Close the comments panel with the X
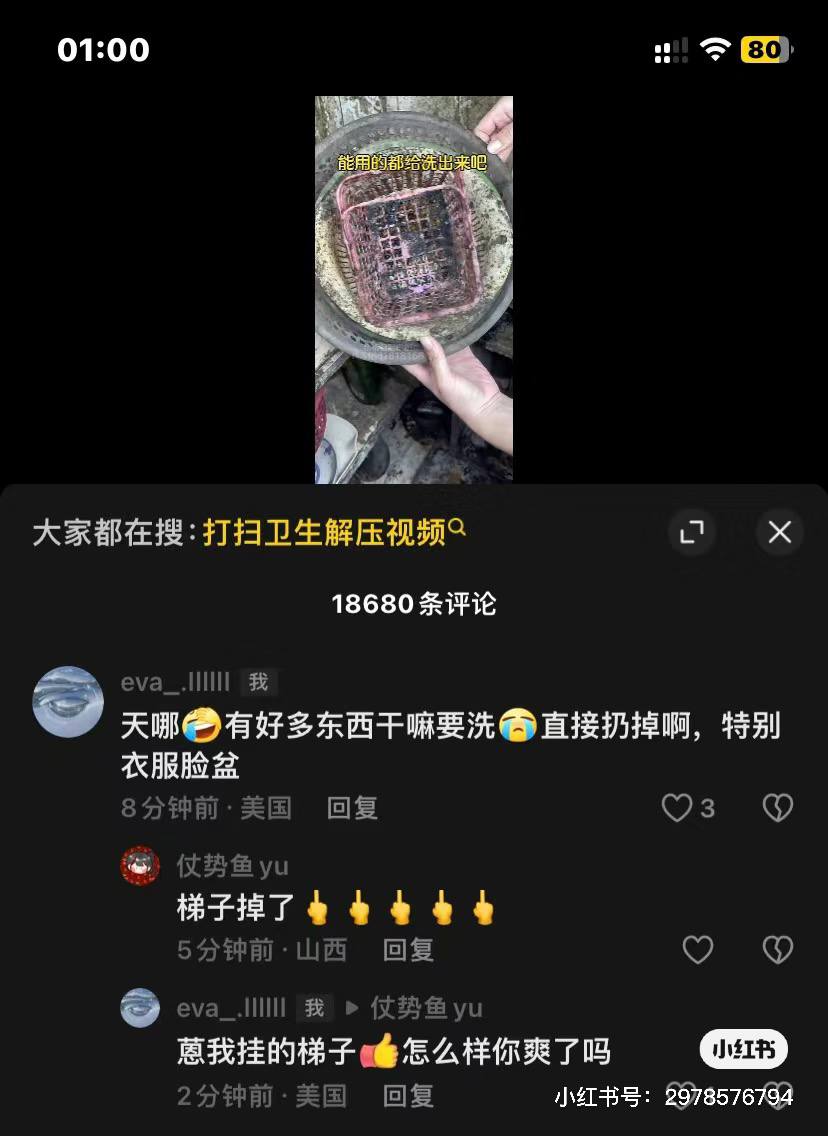This screenshot has height=1136, width=828. [779, 532]
